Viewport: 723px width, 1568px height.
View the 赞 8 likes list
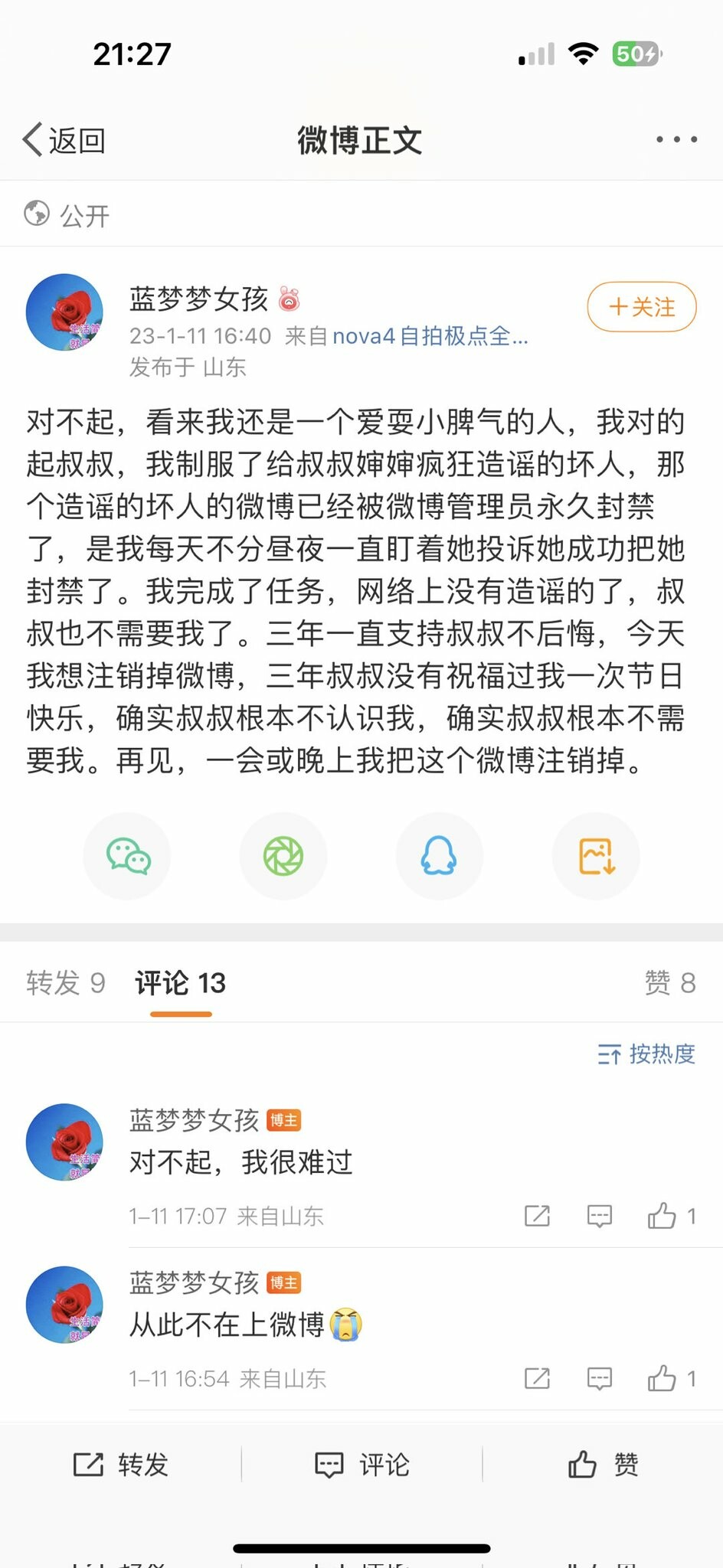click(x=670, y=982)
